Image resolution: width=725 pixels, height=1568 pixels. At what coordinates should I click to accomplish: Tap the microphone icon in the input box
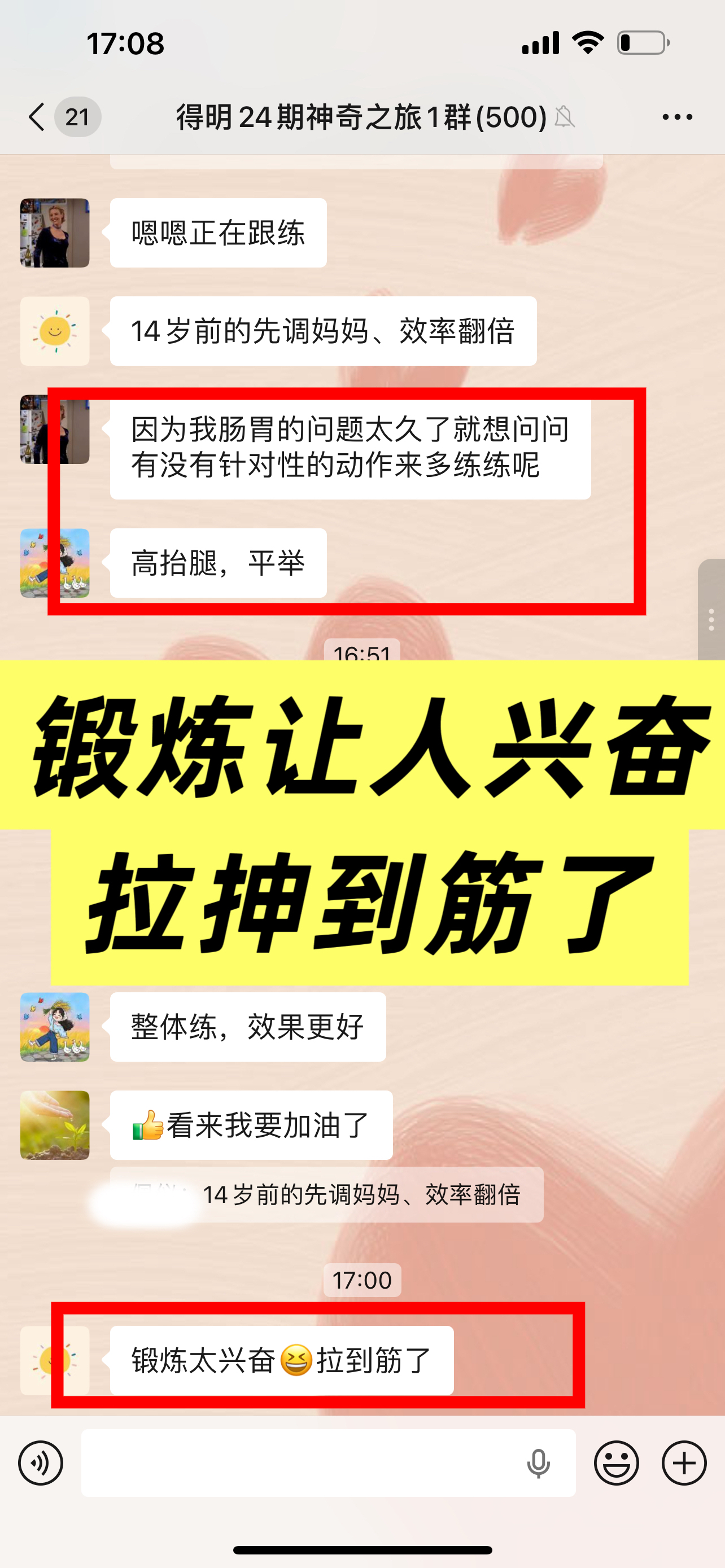tap(538, 1464)
